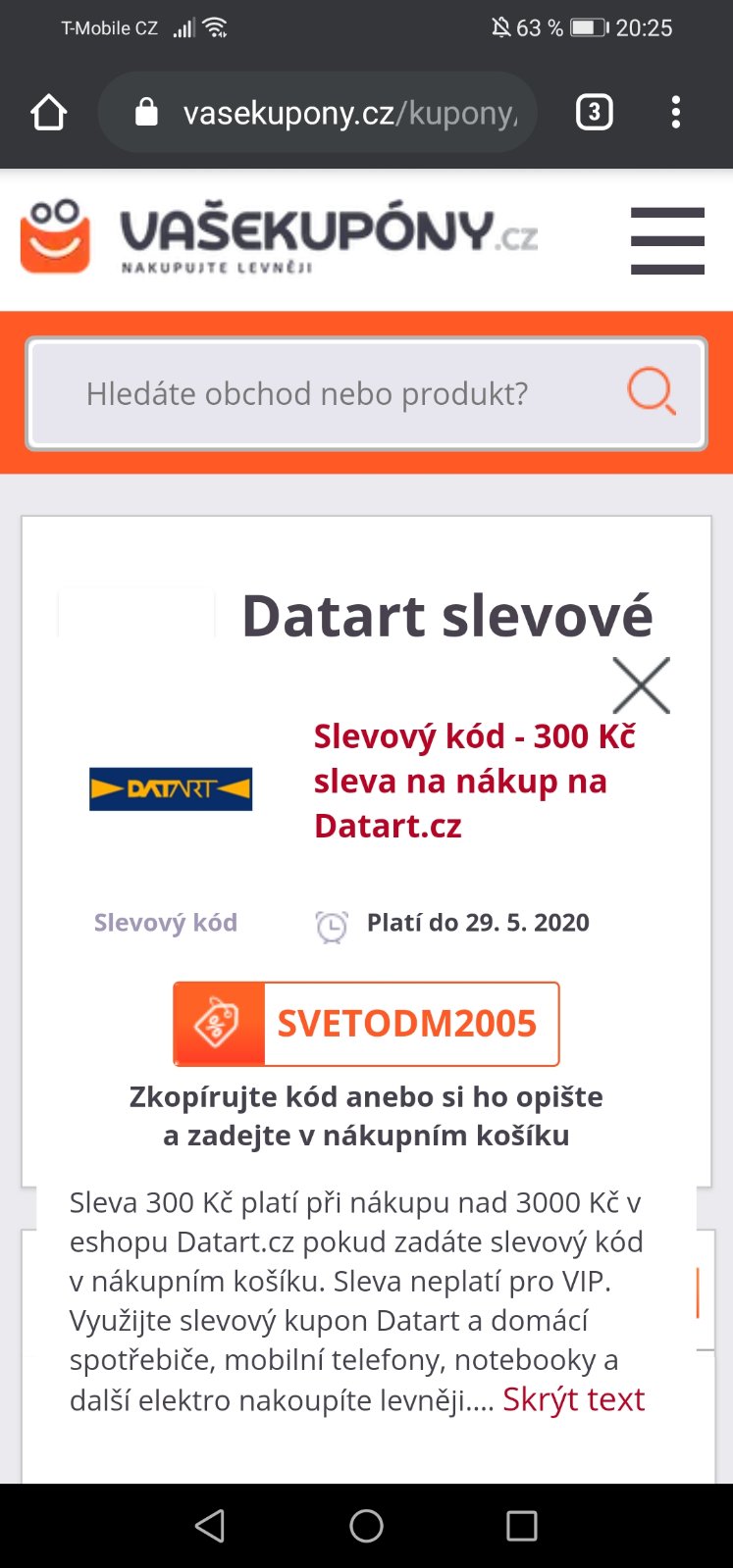The height and width of the screenshot is (1568, 733).
Task: Show recent apps from the navigation bar
Action: pyautogui.click(x=521, y=1526)
